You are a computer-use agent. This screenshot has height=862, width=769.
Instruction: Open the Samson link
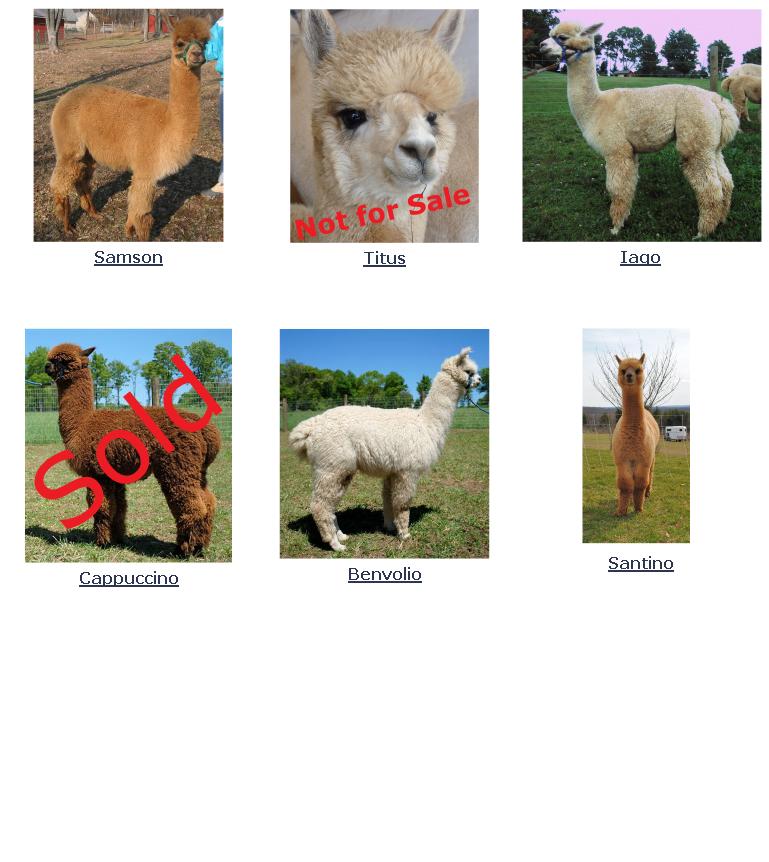pyautogui.click(x=128, y=257)
